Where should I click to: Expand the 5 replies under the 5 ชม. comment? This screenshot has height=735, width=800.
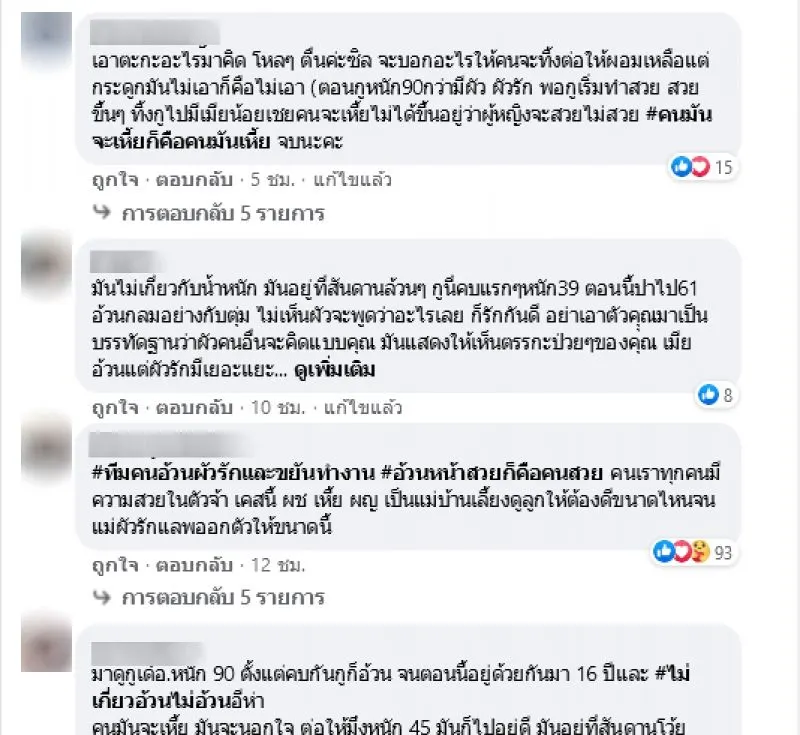222,213
